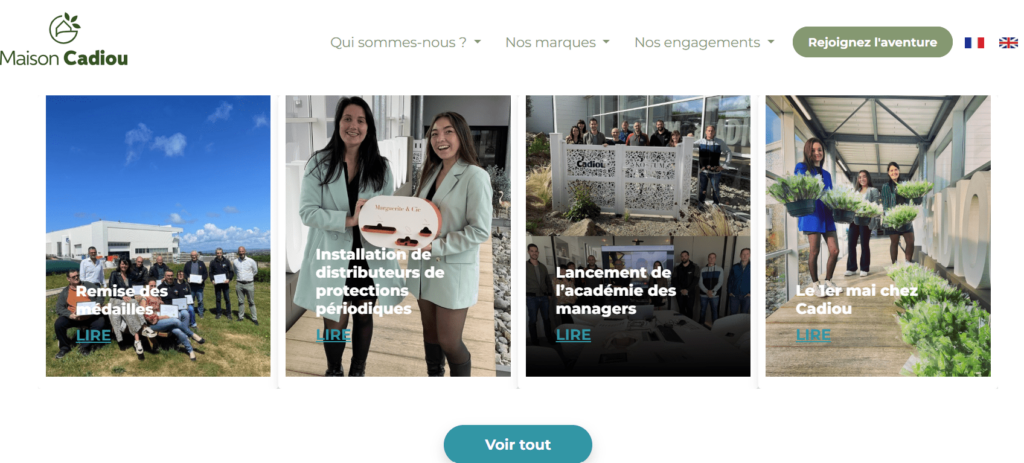Tap LIRE under 'protections périodiques'
The image size is (1024, 463).
(333, 335)
